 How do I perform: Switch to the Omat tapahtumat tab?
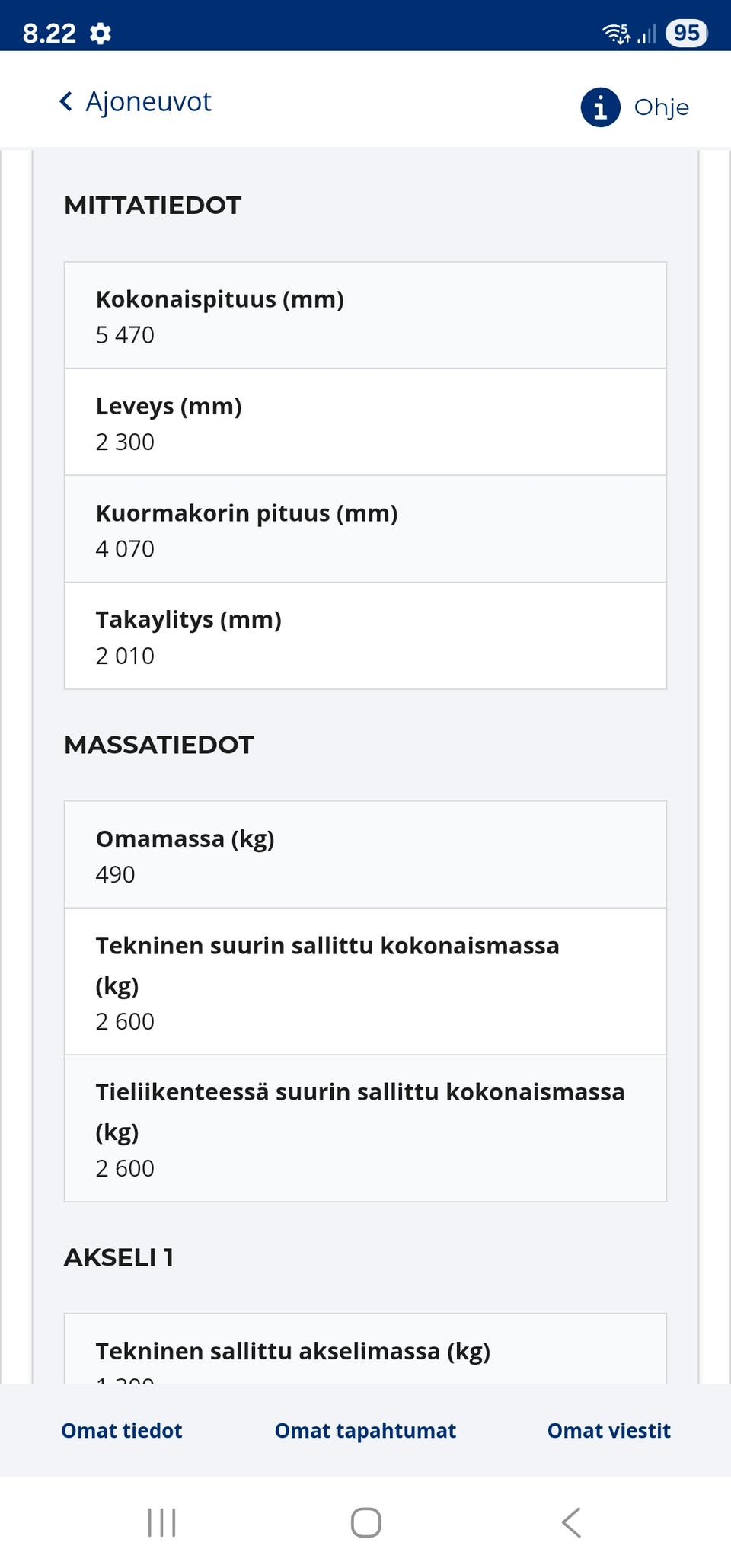pos(365,1430)
